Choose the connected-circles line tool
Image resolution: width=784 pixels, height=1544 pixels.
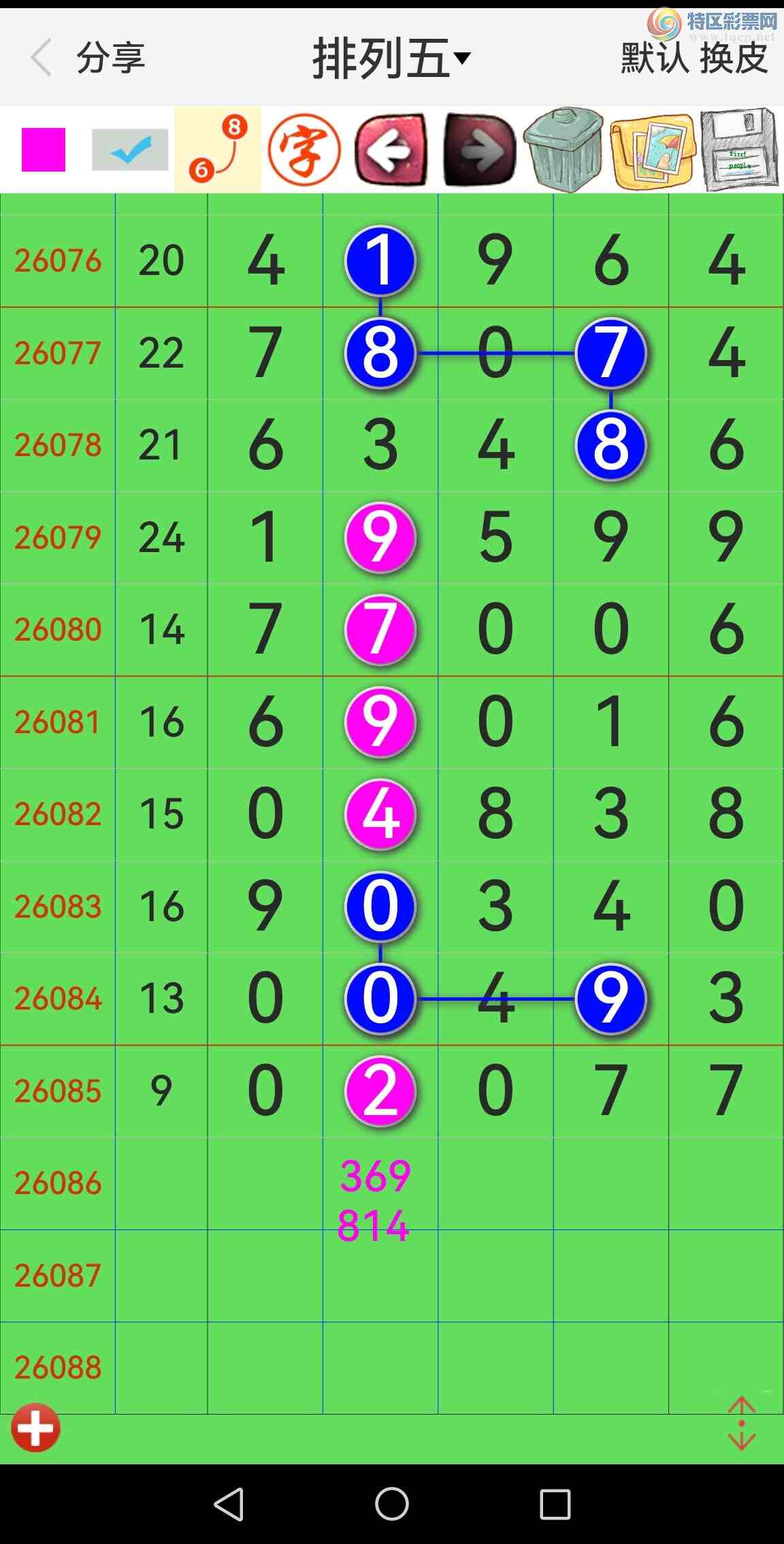point(218,150)
